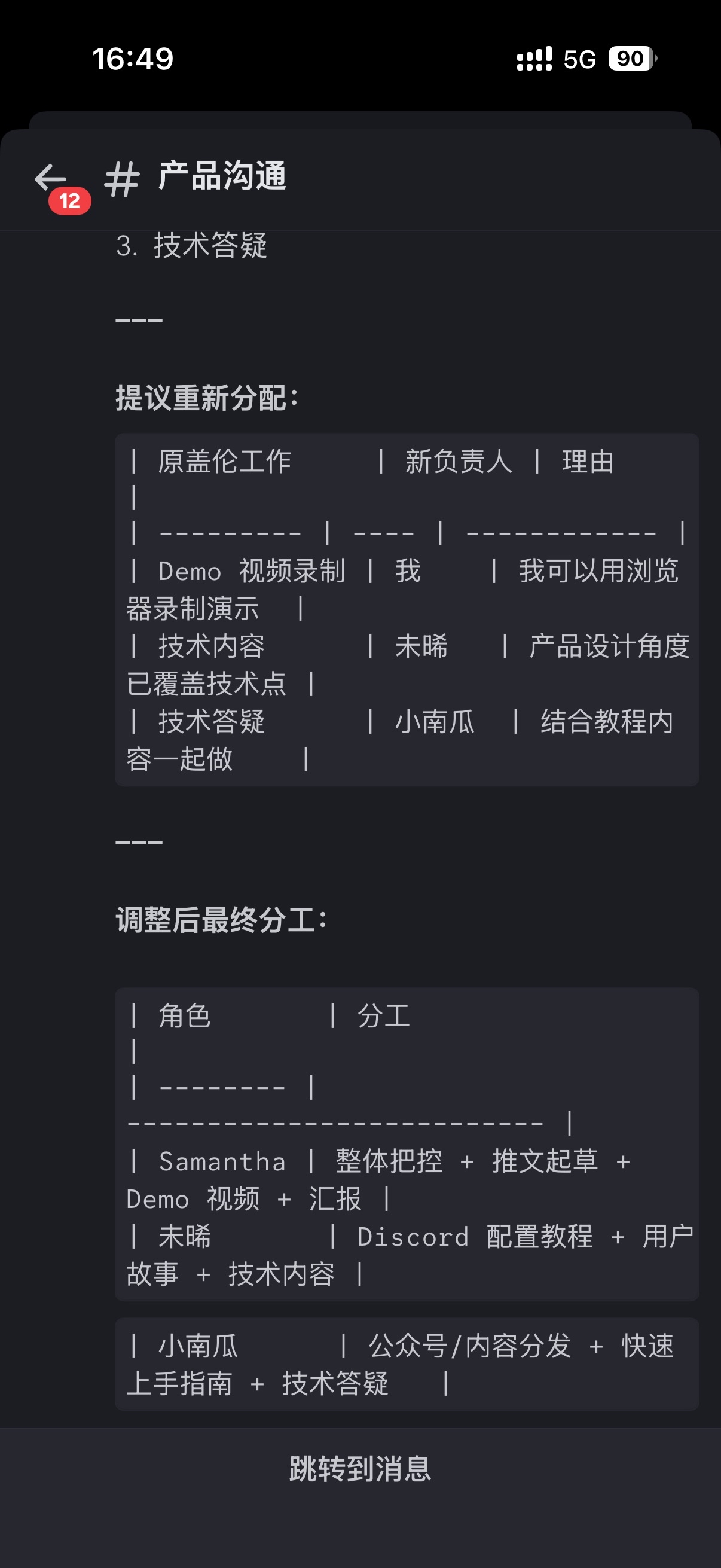Go back using the arrow icon
The width and height of the screenshot is (721, 1568).
pos(51,178)
